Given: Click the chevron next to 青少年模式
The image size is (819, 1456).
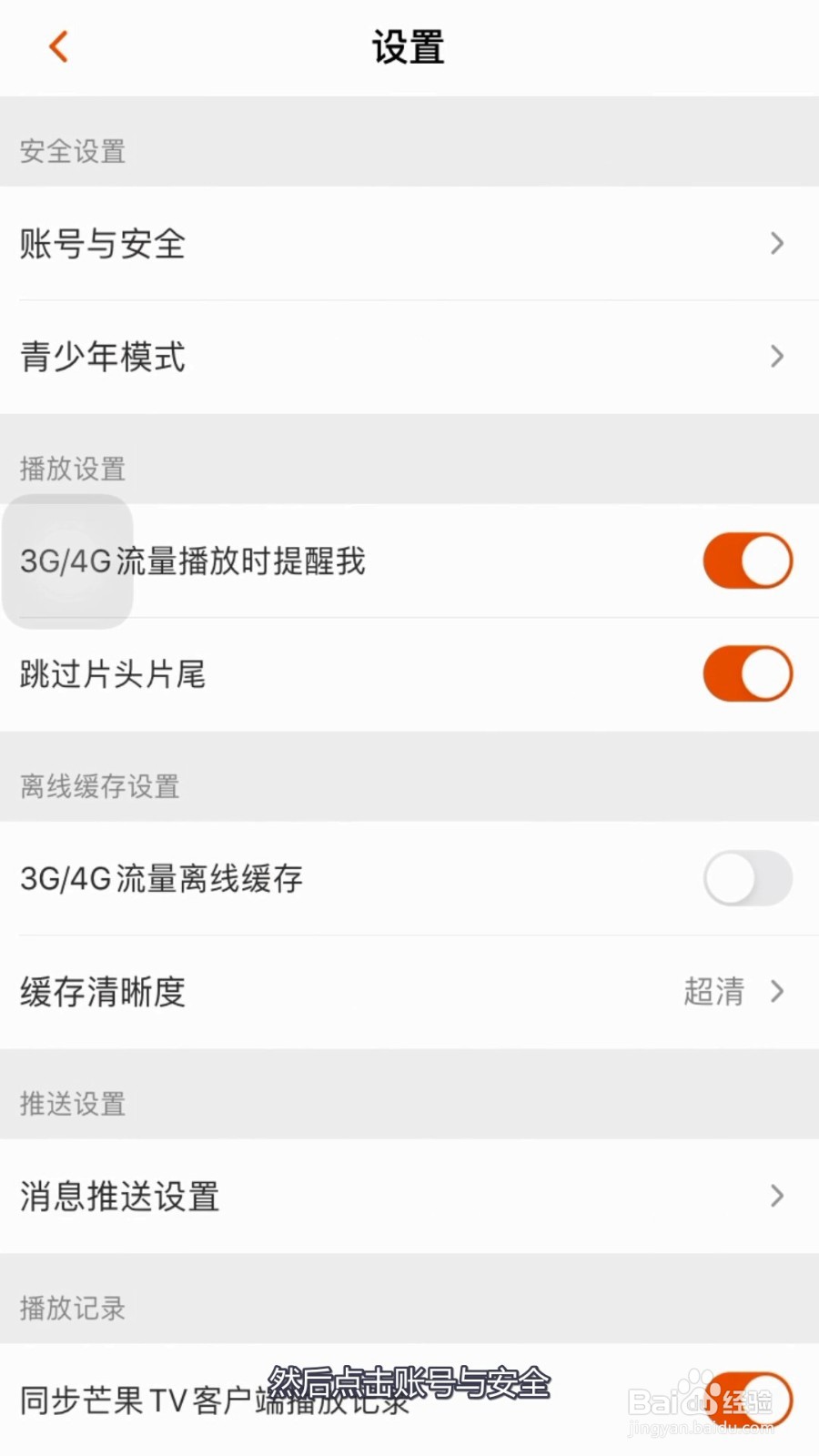Looking at the screenshot, I should click(x=776, y=356).
